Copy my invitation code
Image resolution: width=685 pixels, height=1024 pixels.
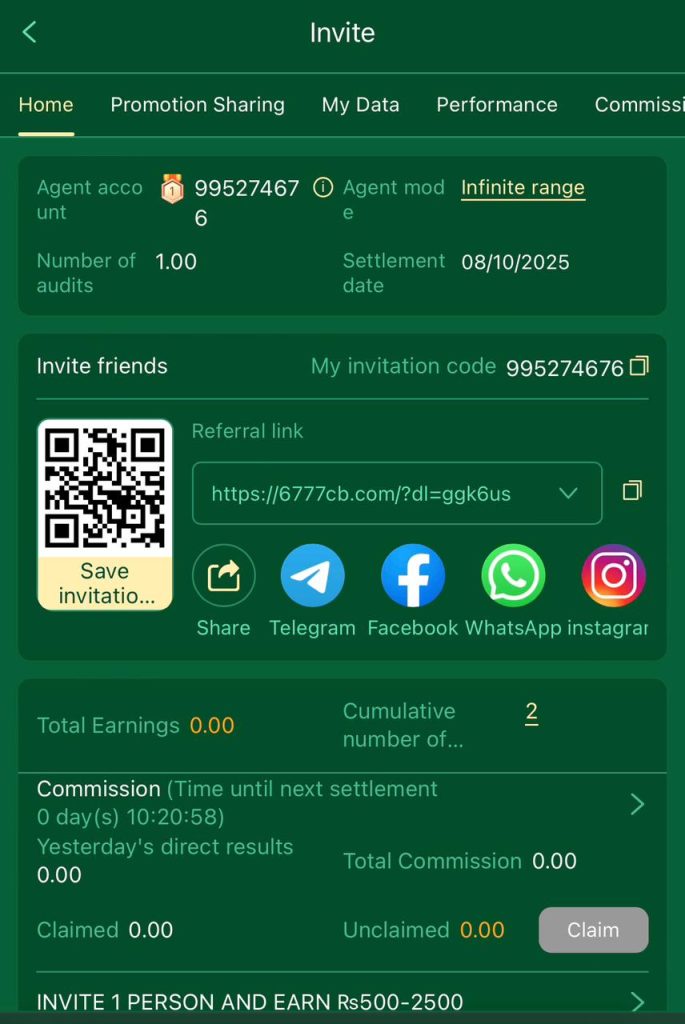coord(639,366)
